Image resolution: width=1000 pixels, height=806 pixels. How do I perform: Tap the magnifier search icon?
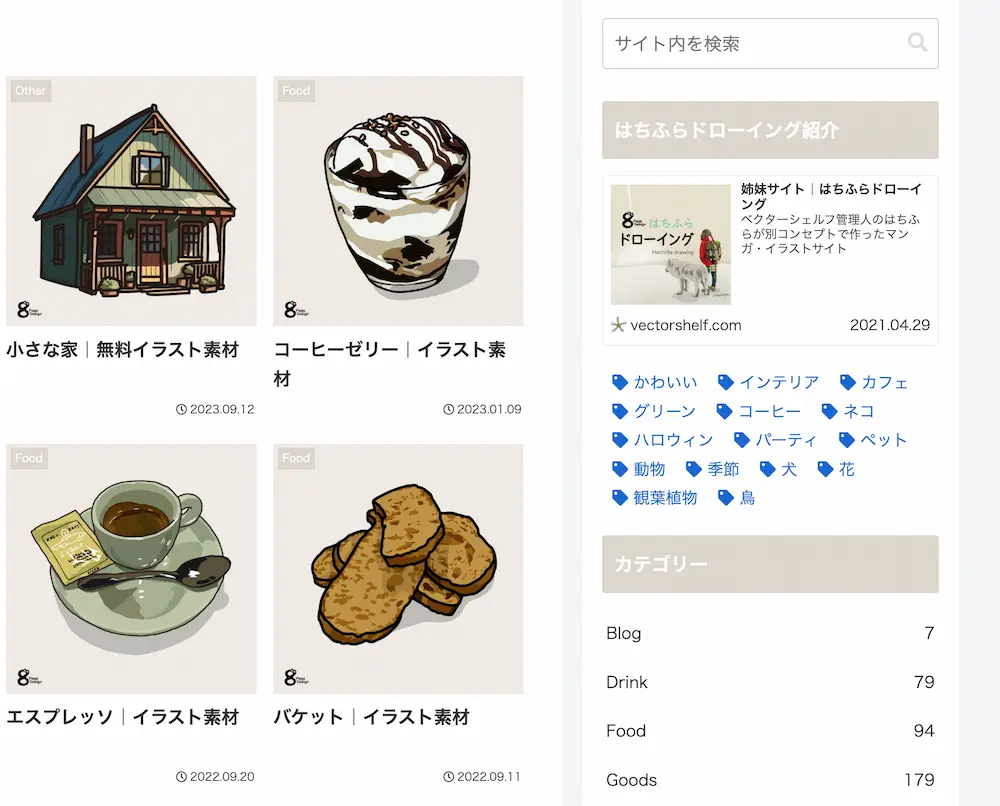(x=916, y=43)
